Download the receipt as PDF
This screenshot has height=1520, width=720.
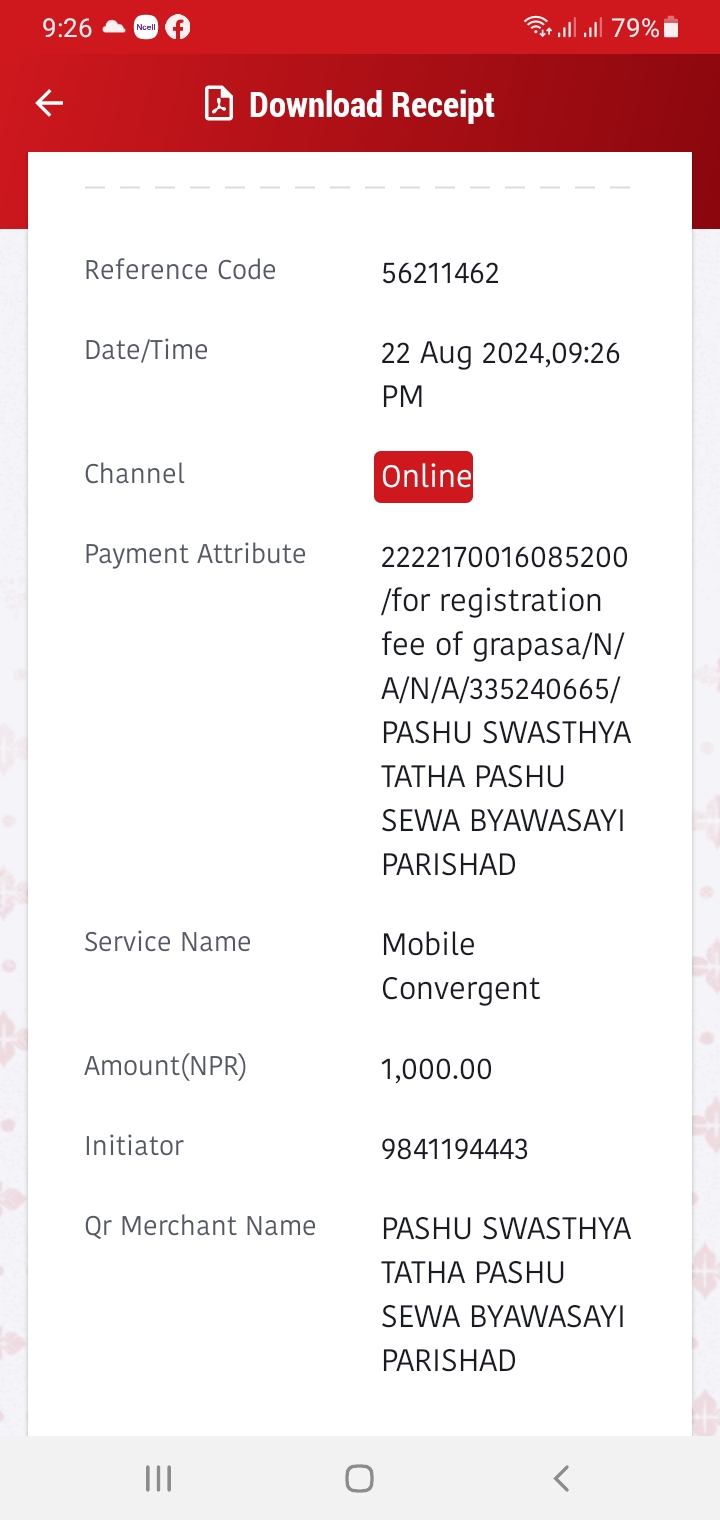tap(349, 104)
